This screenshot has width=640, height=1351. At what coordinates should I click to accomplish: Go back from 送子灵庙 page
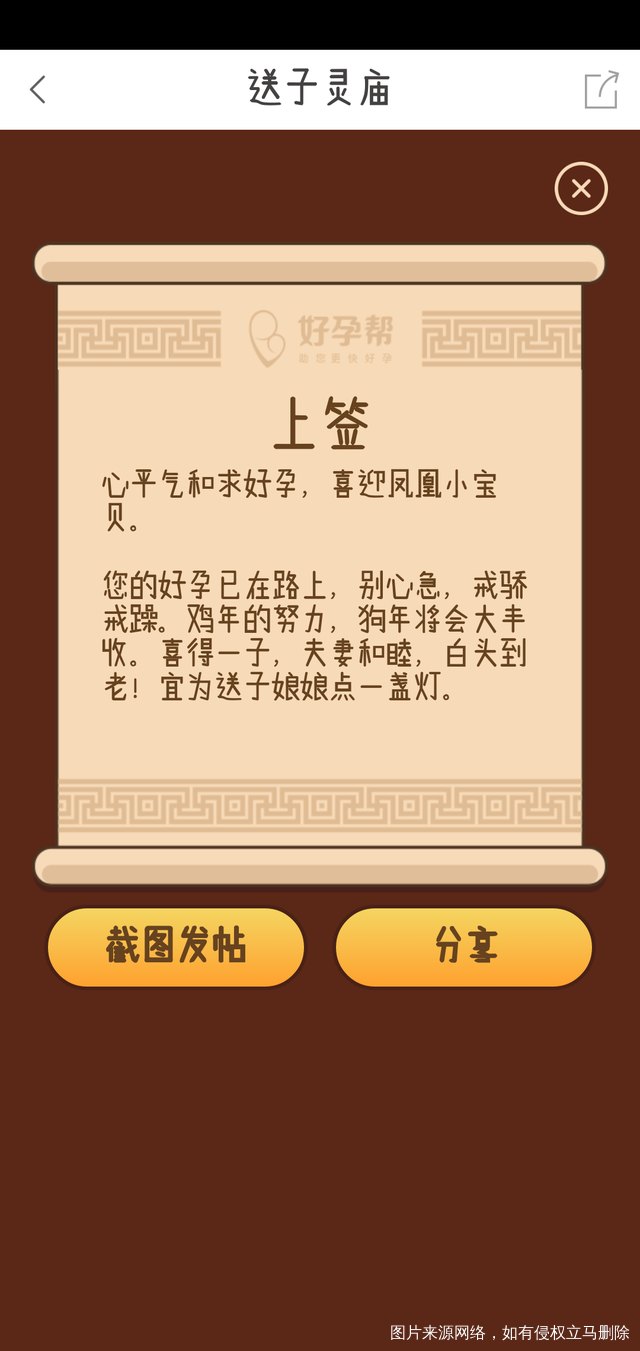[38, 90]
